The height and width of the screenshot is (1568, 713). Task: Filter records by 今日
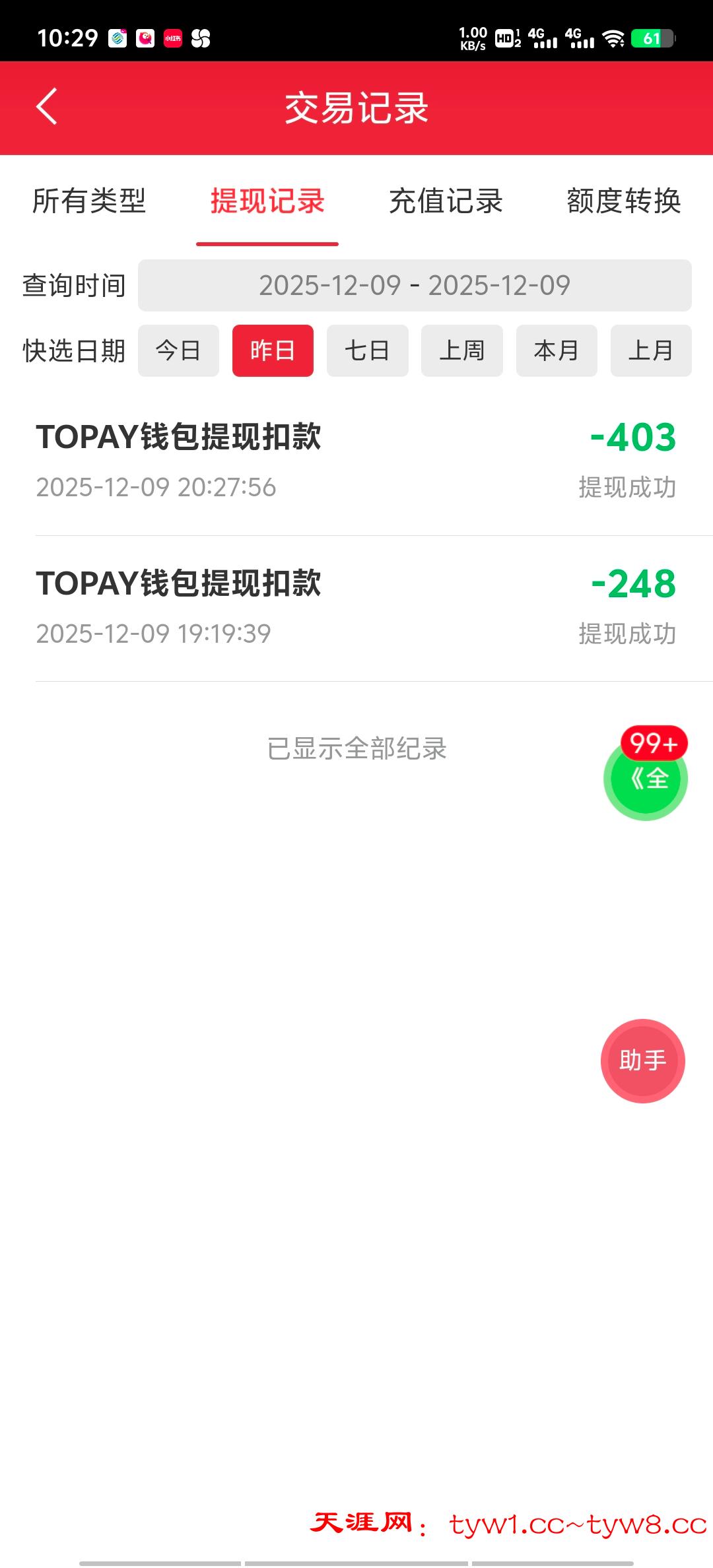[x=178, y=351]
